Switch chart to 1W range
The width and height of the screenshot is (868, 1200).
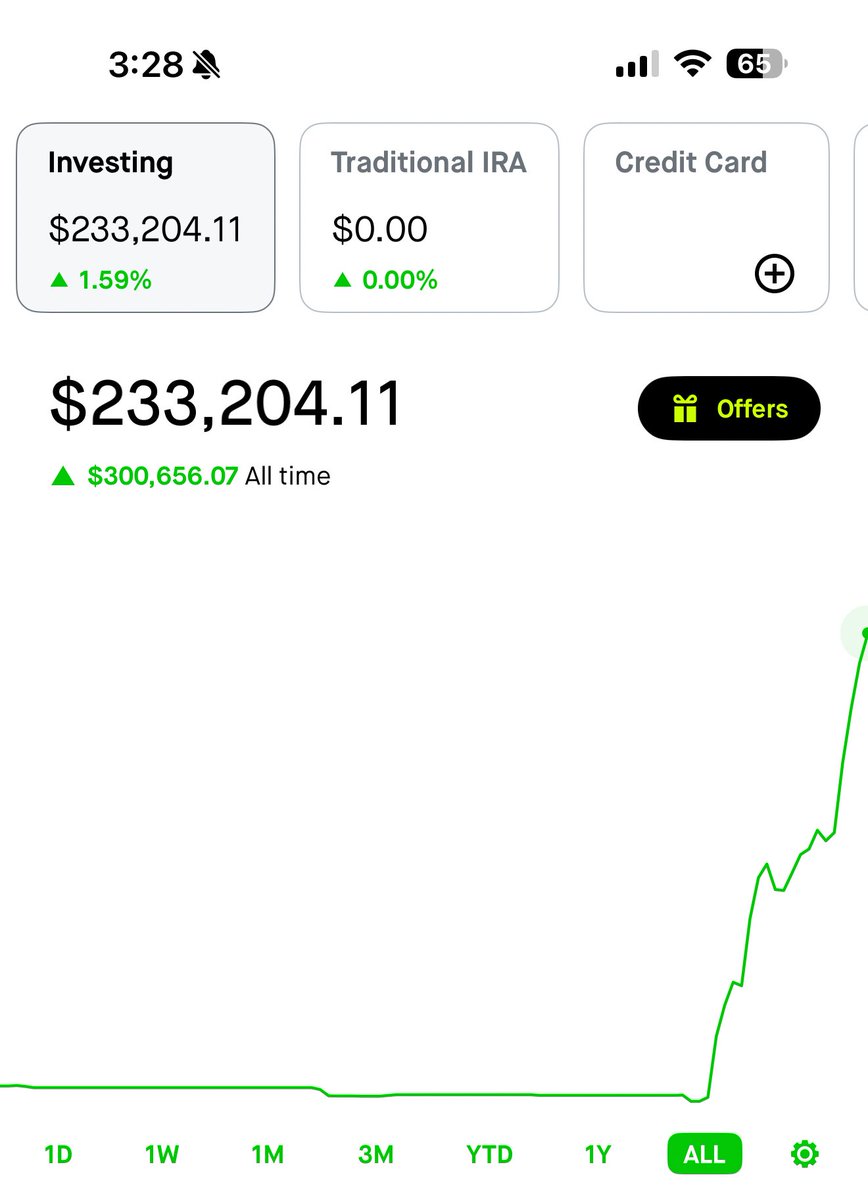[x=161, y=1154]
